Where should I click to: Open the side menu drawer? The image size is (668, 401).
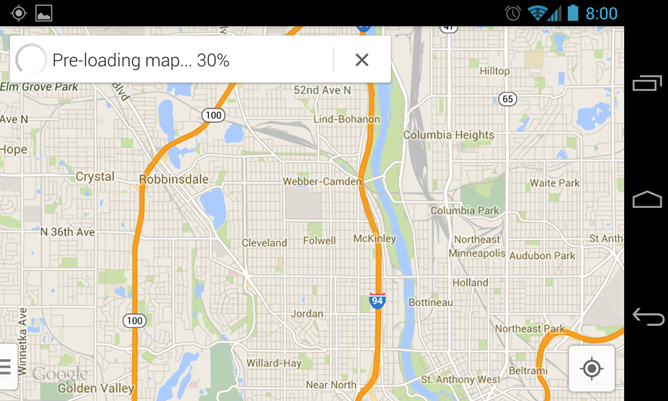tap(5, 367)
